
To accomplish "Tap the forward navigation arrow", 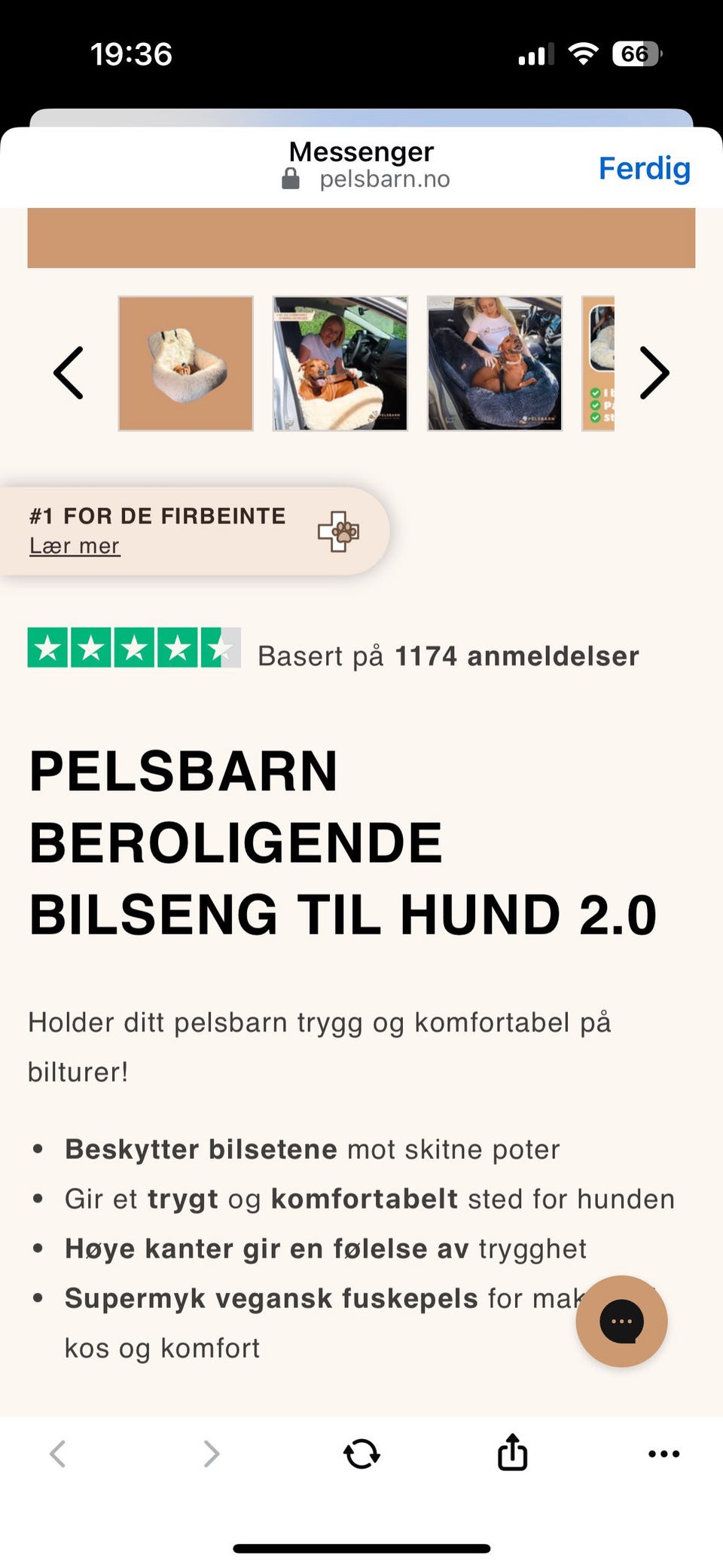I will tap(209, 1453).
